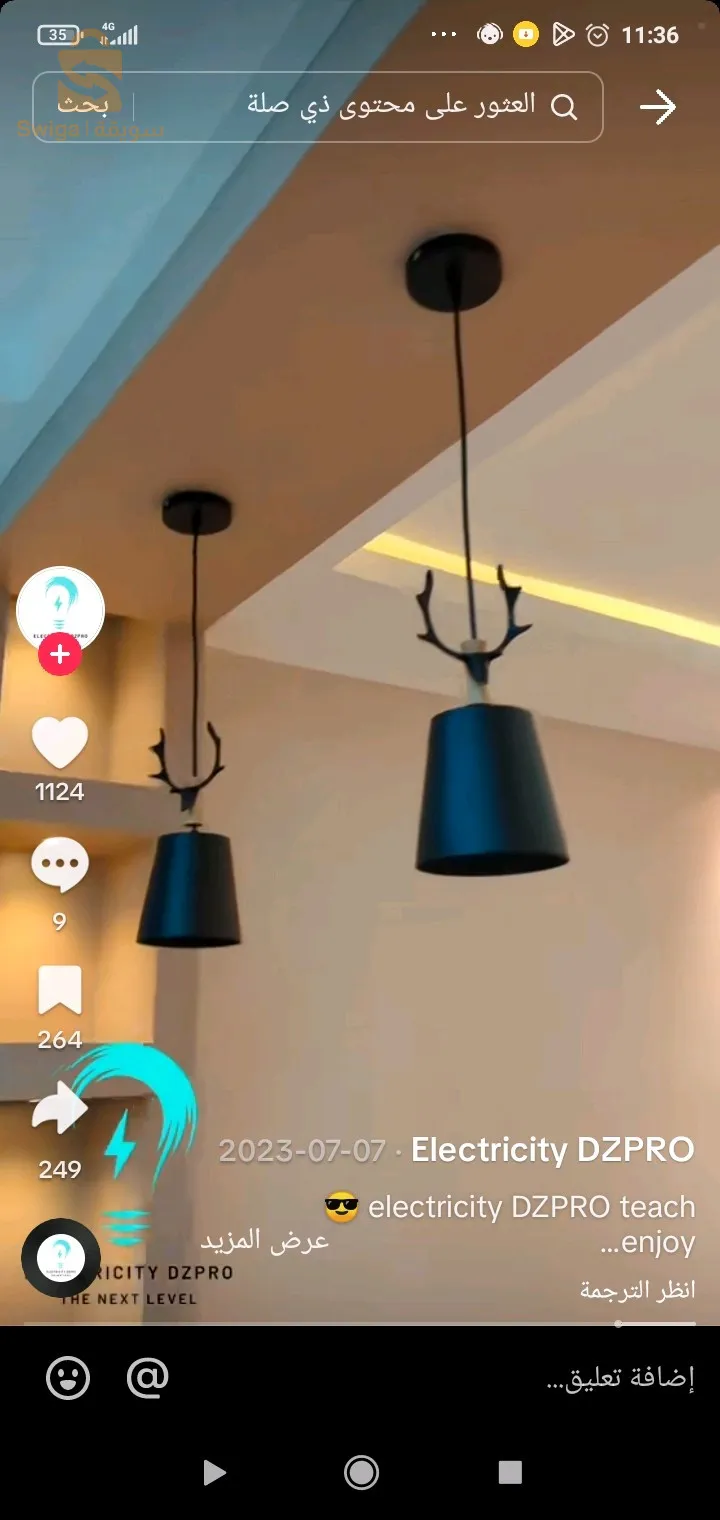Image resolution: width=720 pixels, height=1520 pixels.
Task: Open the emoji picker for comments
Action: (x=68, y=1378)
